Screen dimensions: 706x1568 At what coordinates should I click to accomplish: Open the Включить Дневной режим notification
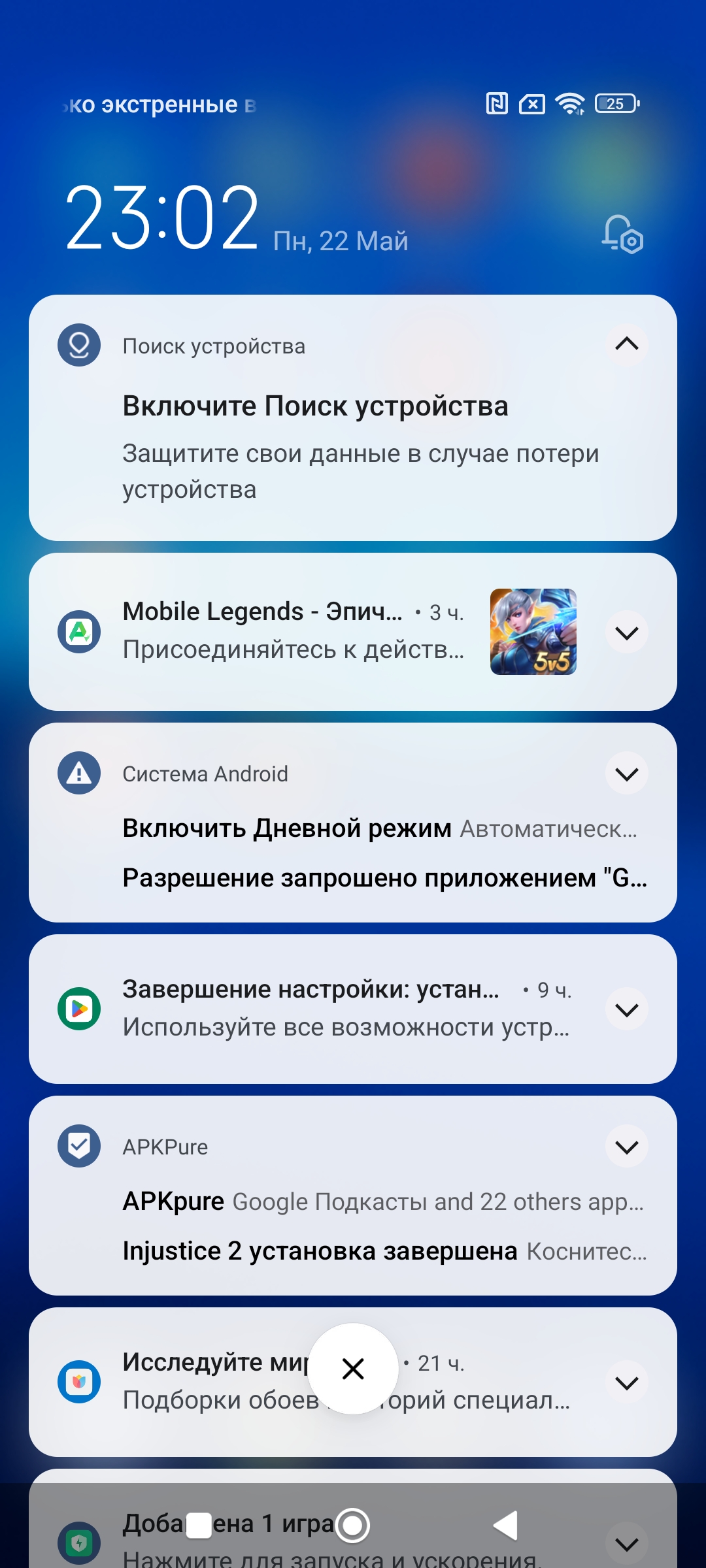point(286,828)
